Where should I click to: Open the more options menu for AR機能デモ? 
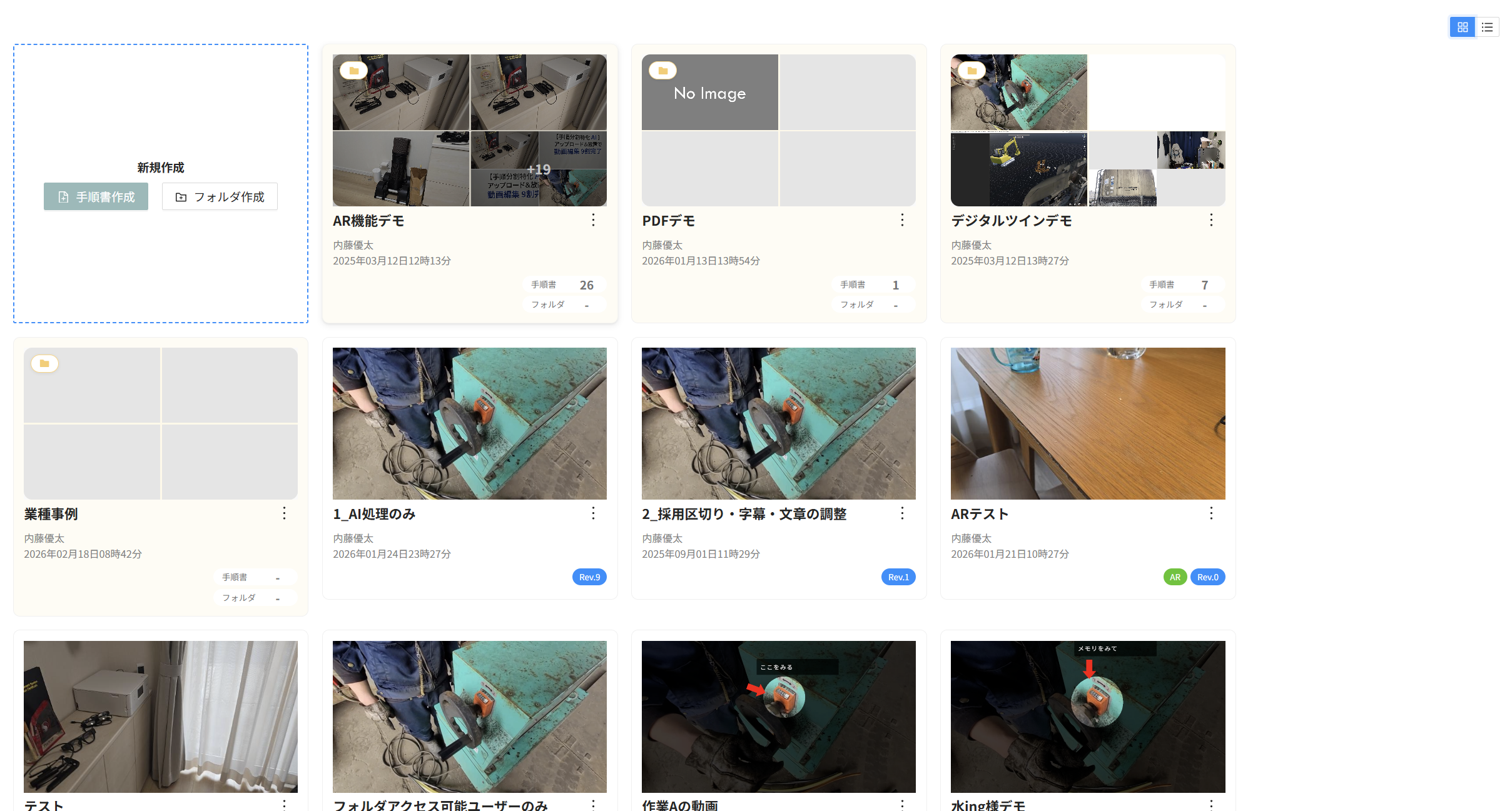(593, 220)
